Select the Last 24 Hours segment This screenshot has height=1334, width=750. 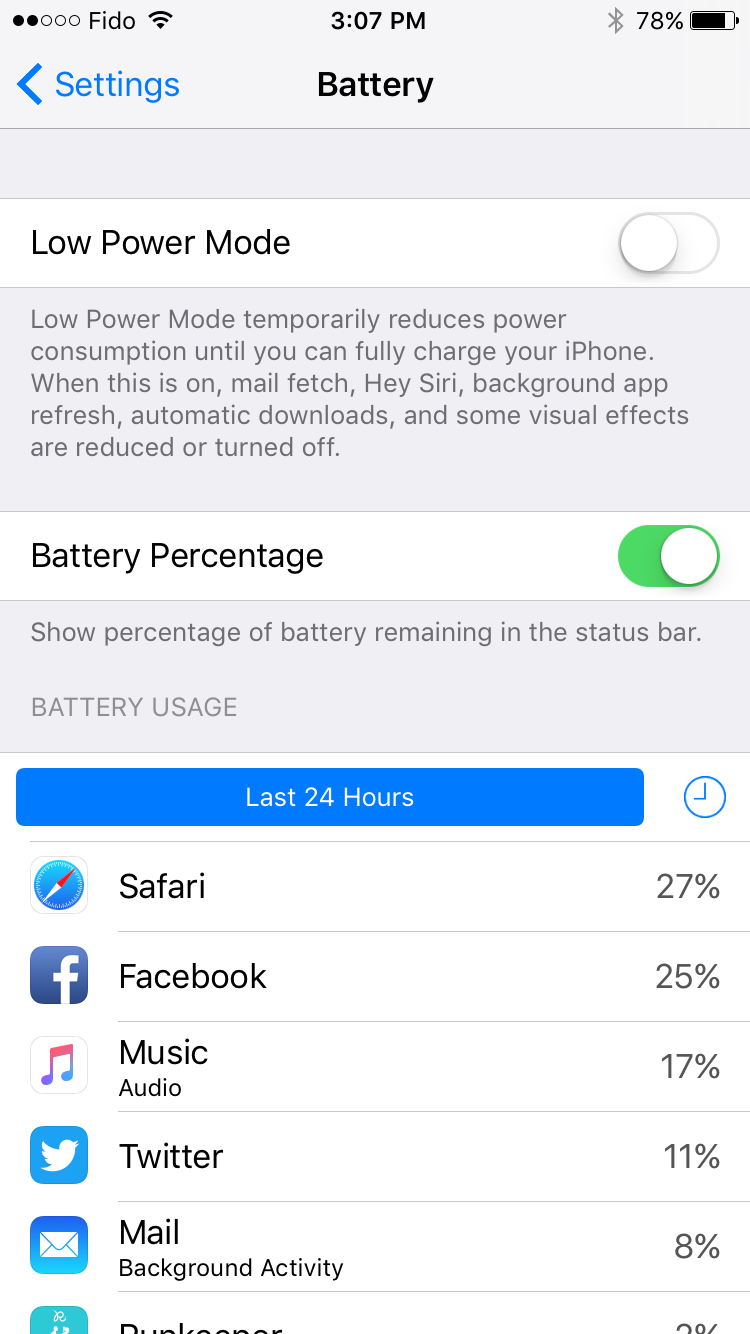pyautogui.click(x=330, y=797)
